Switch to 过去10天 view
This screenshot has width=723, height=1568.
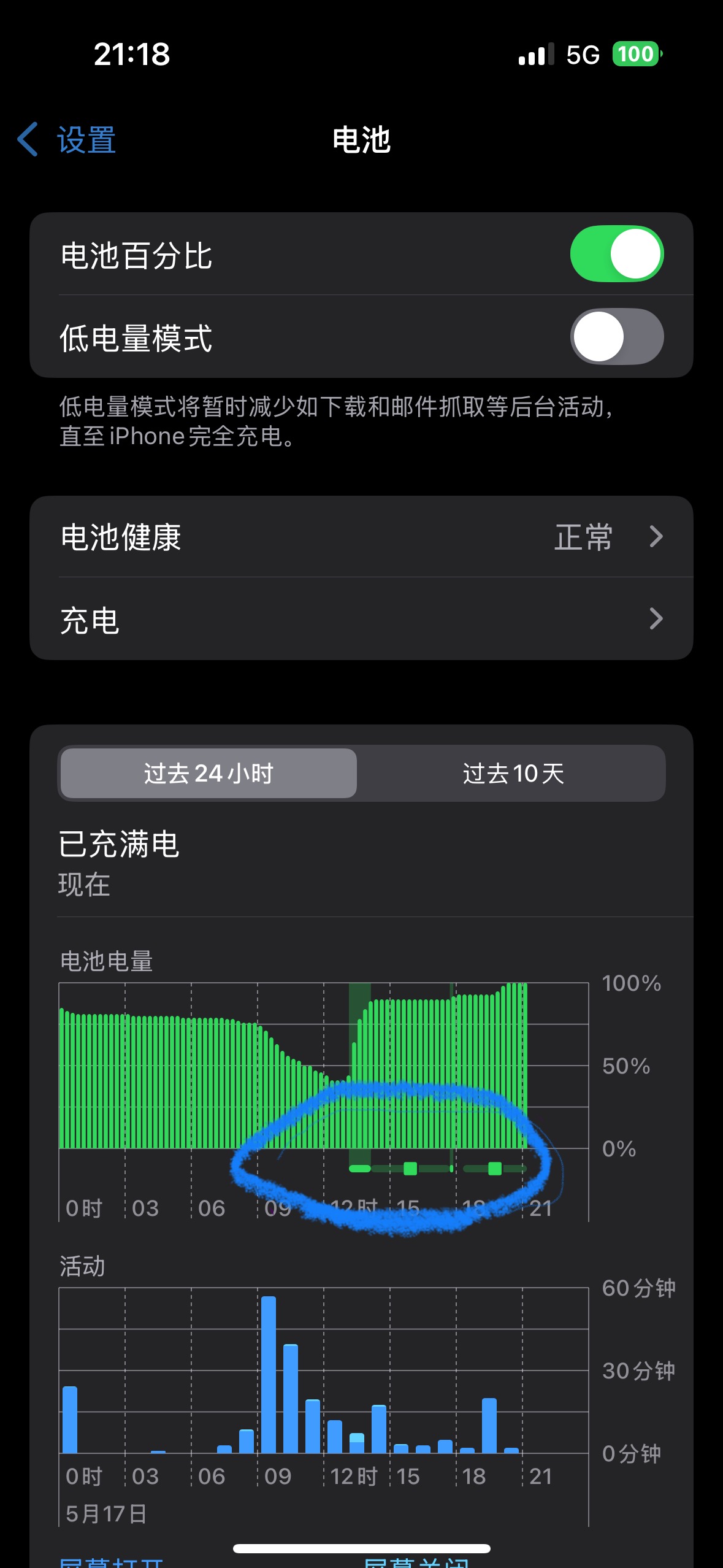coord(513,774)
